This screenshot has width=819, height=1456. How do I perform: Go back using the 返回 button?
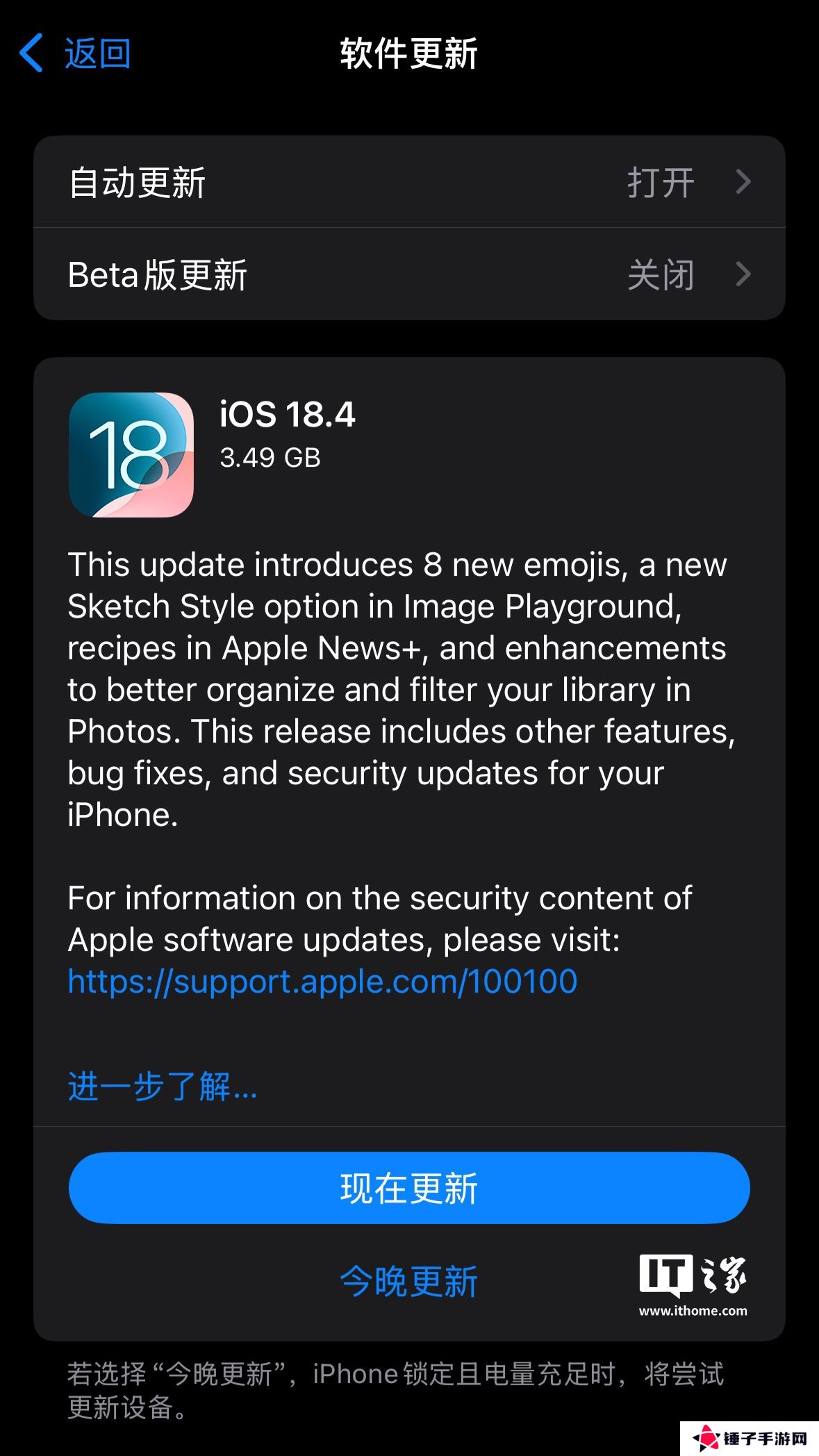click(x=75, y=53)
